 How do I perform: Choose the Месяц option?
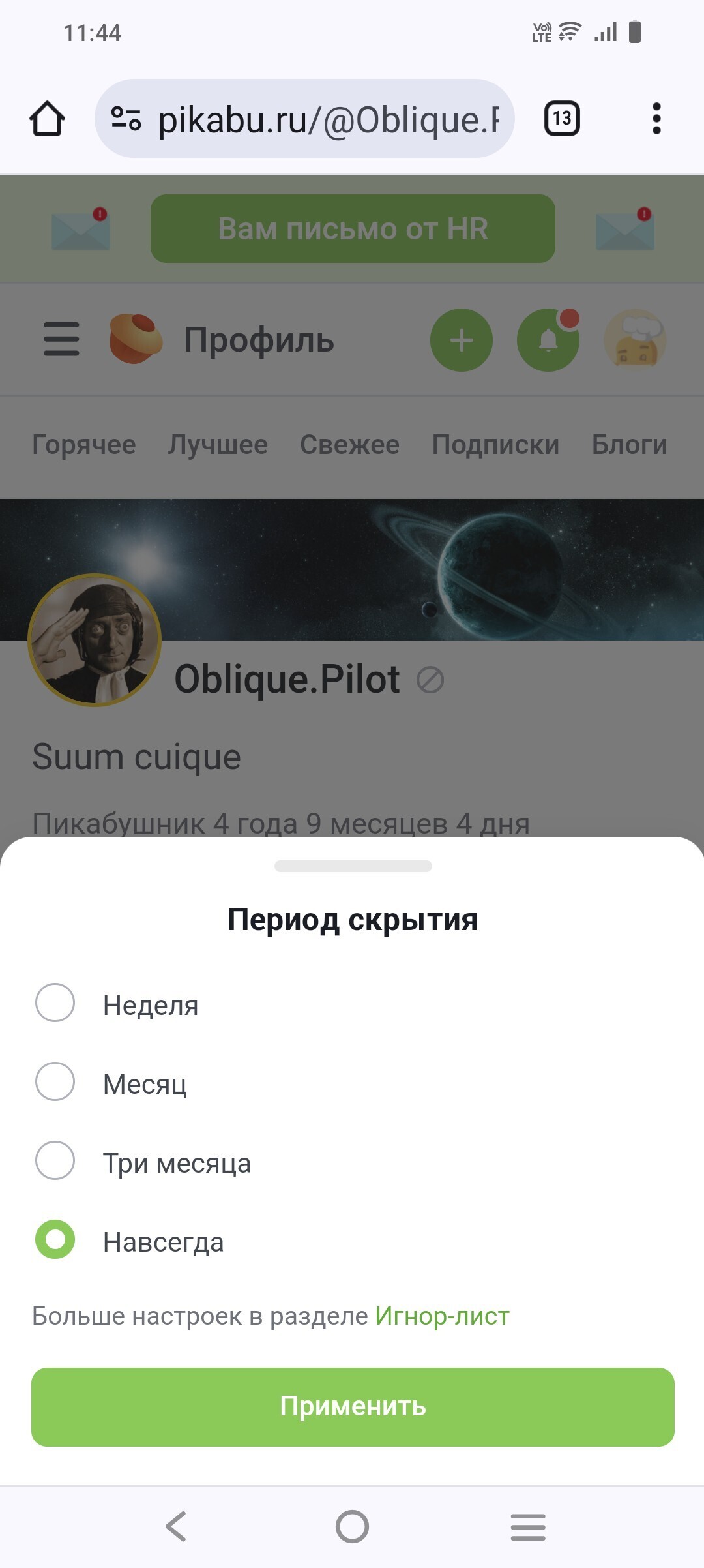pyautogui.click(x=55, y=1082)
